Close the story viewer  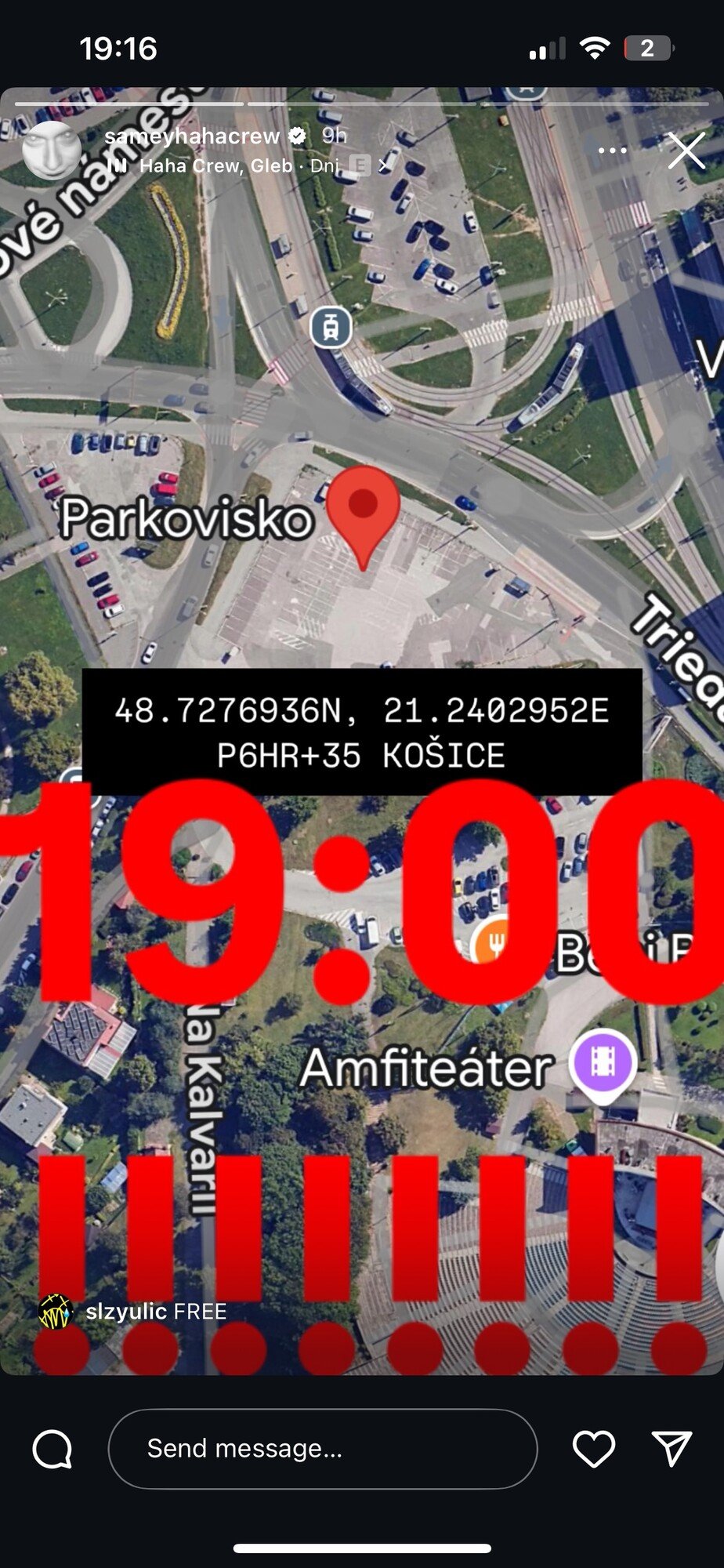pos(686,151)
